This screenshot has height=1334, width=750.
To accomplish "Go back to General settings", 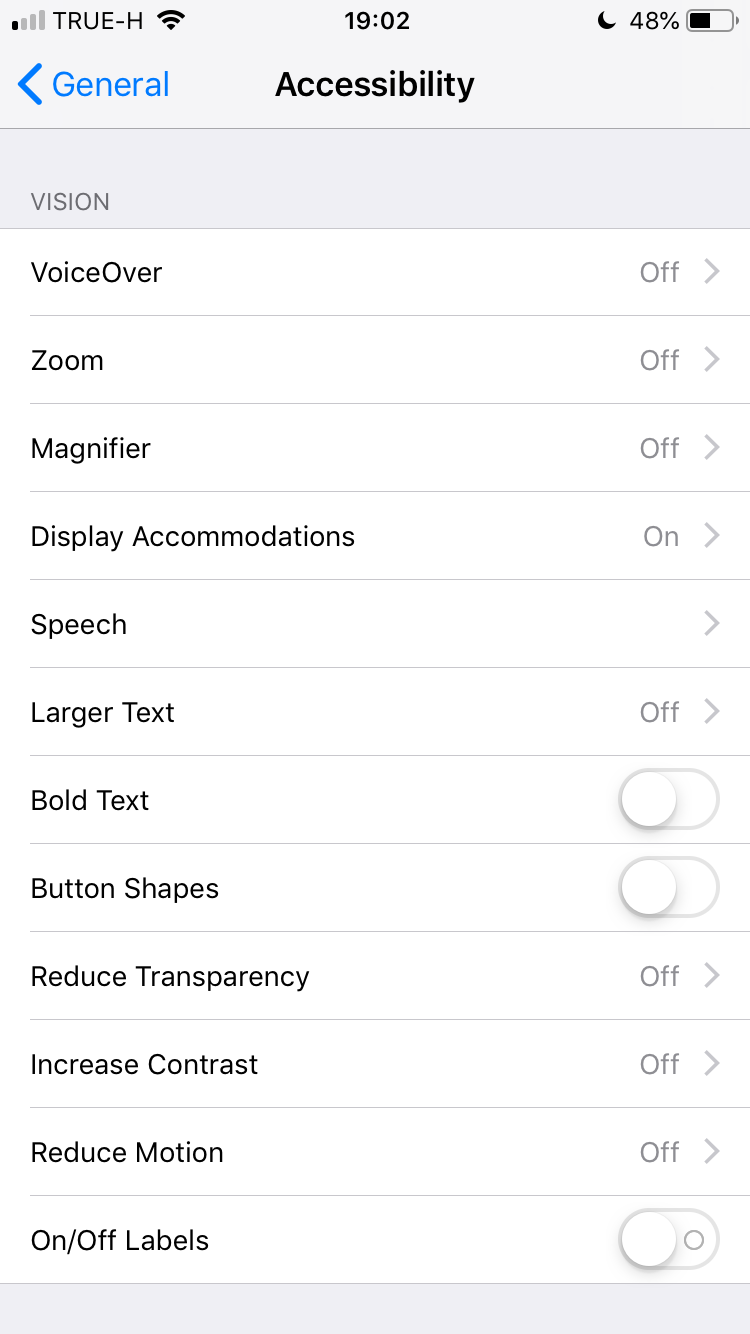I will [x=94, y=85].
